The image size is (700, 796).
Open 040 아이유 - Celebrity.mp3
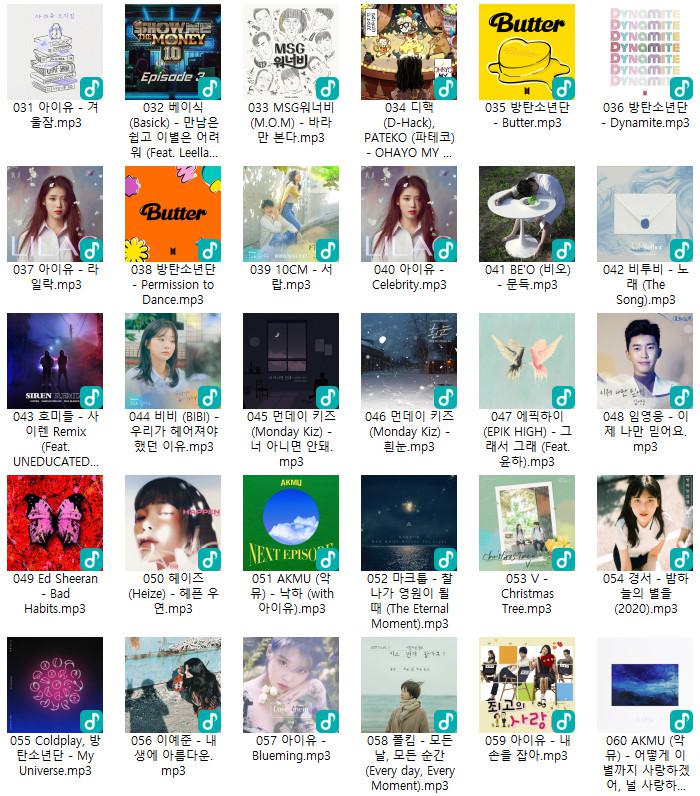point(409,214)
